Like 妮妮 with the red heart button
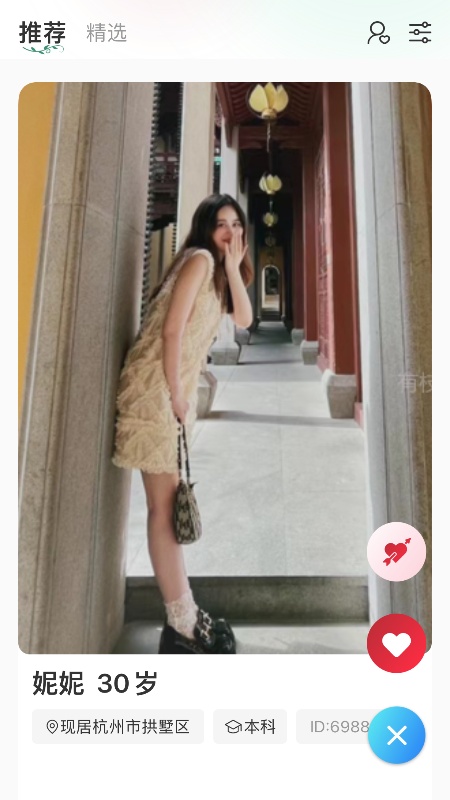450x800 pixels. click(x=396, y=643)
